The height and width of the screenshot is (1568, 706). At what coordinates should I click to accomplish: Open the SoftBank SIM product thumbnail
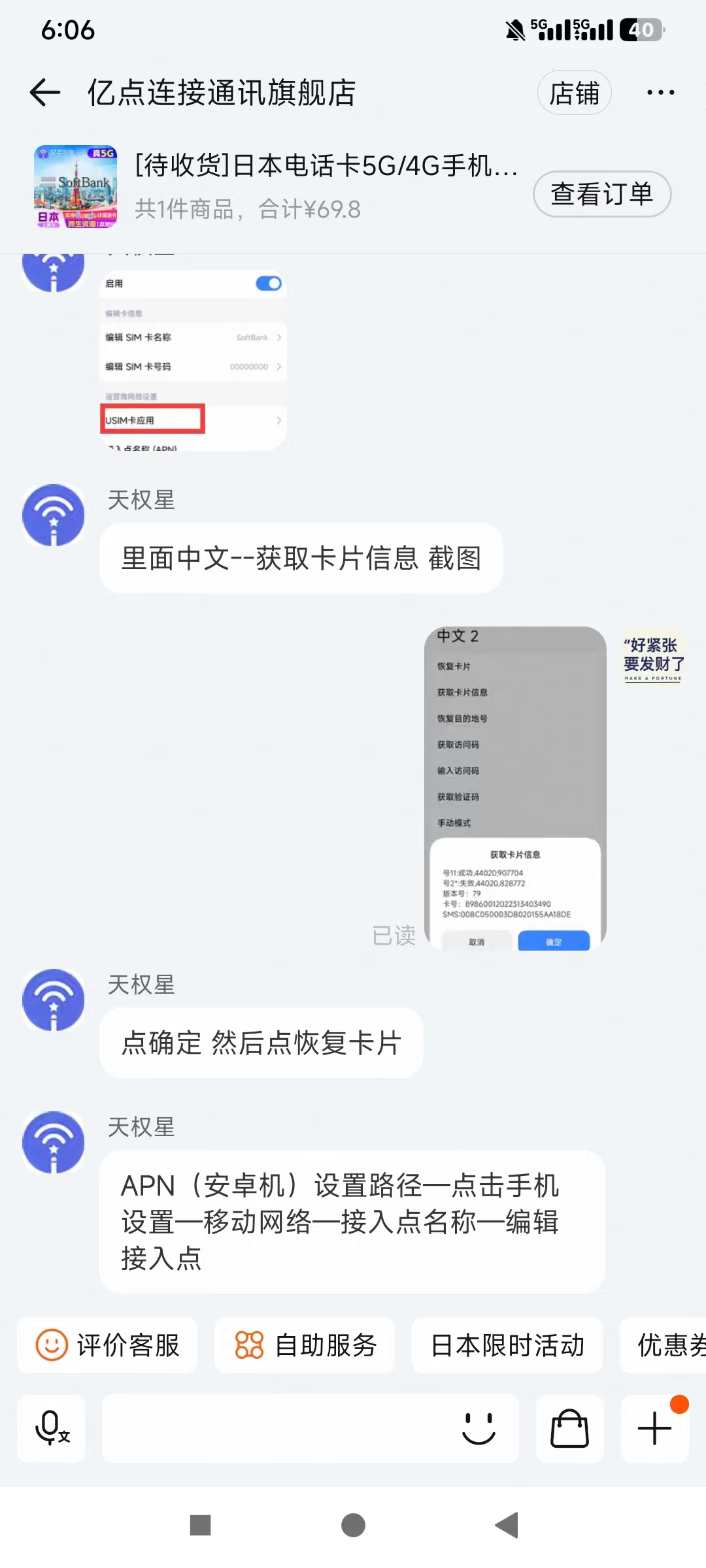point(76,187)
